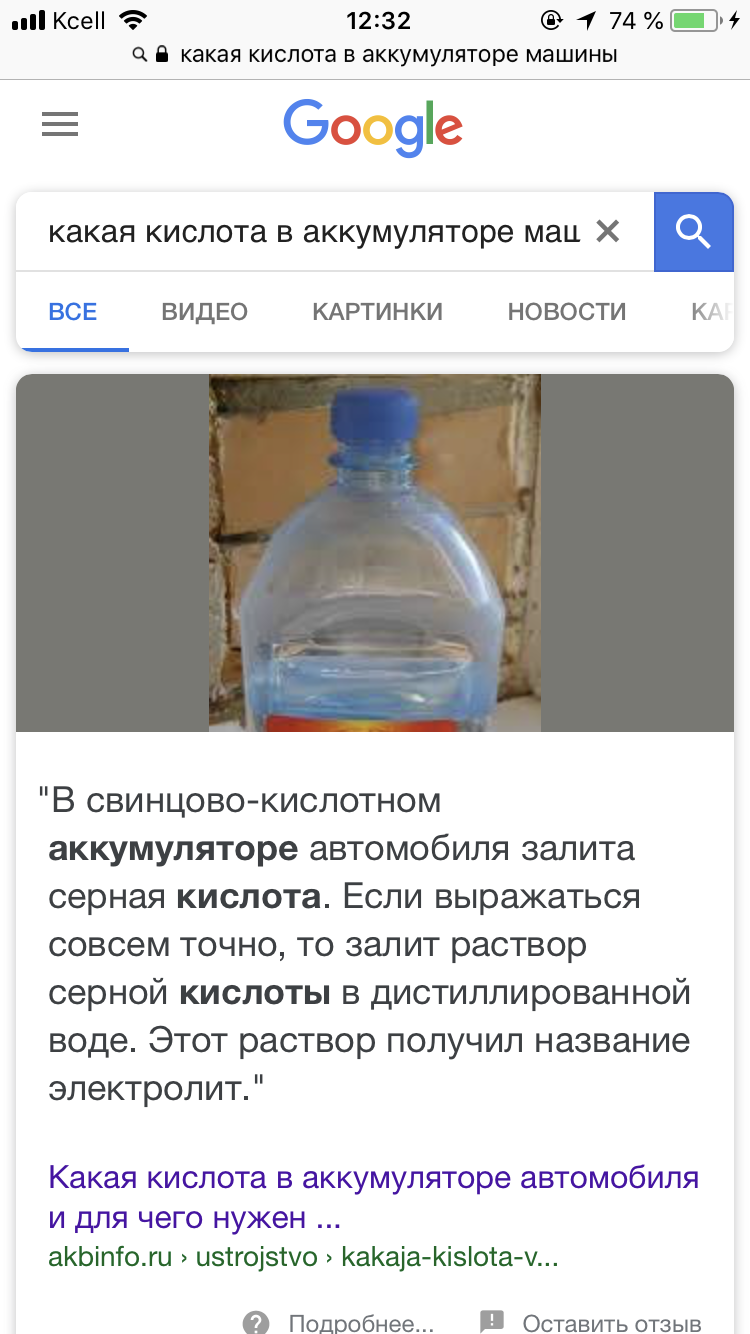Tap Подробнее about this snippet
The width and height of the screenshot is (750, 1334).
click(x=340, y=1323)
